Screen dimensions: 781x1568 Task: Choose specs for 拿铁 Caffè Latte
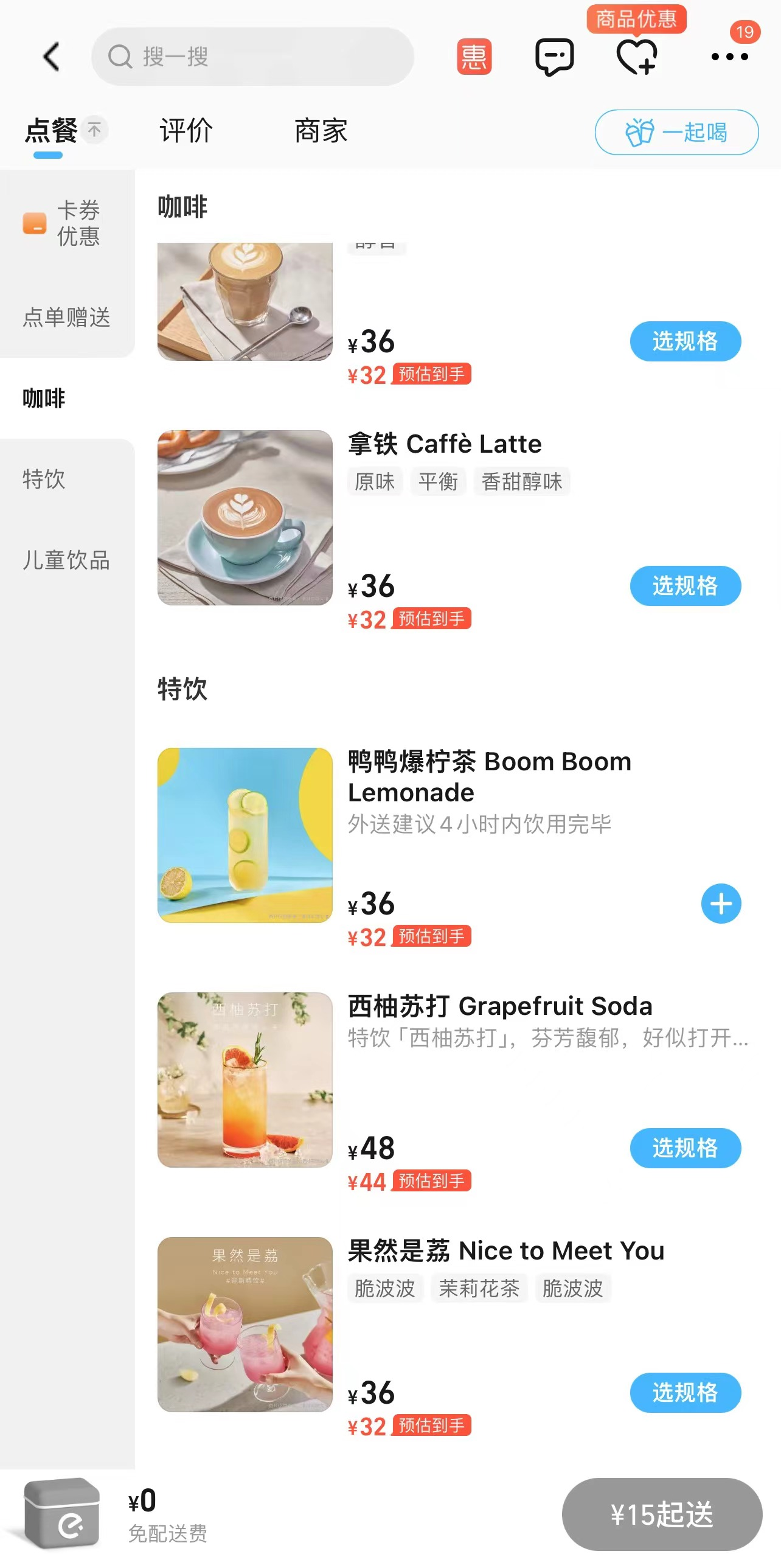tap(685, 586)
